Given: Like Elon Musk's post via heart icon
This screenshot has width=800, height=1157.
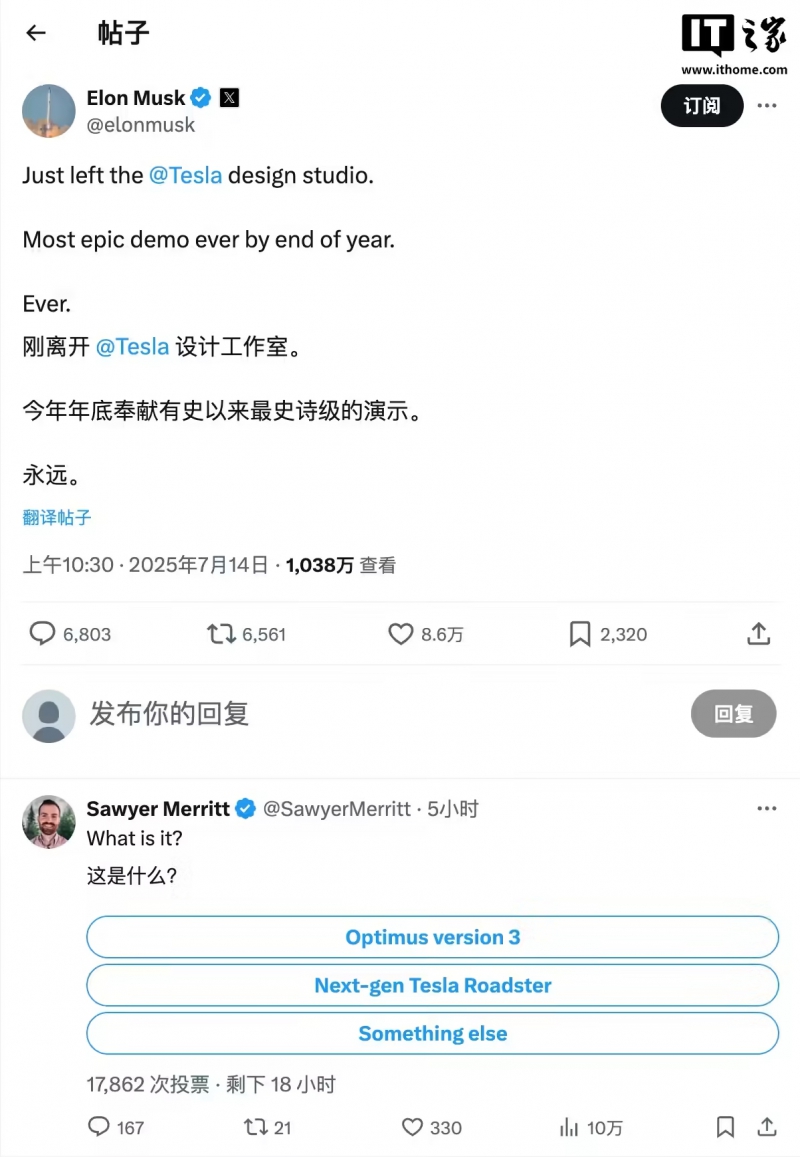Looking at the screenshot, I should [x=399, y=633].
